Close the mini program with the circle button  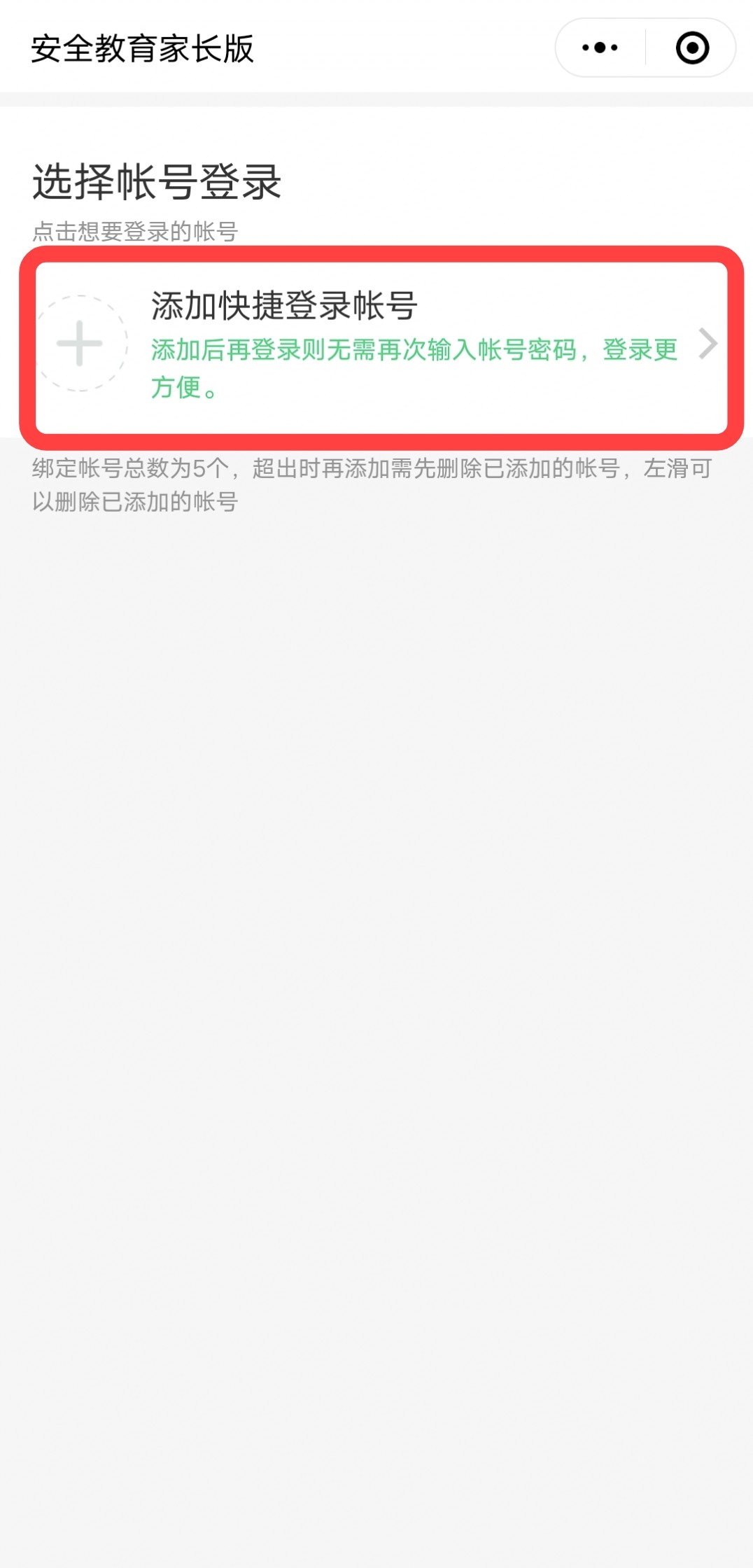coord(692,48)
